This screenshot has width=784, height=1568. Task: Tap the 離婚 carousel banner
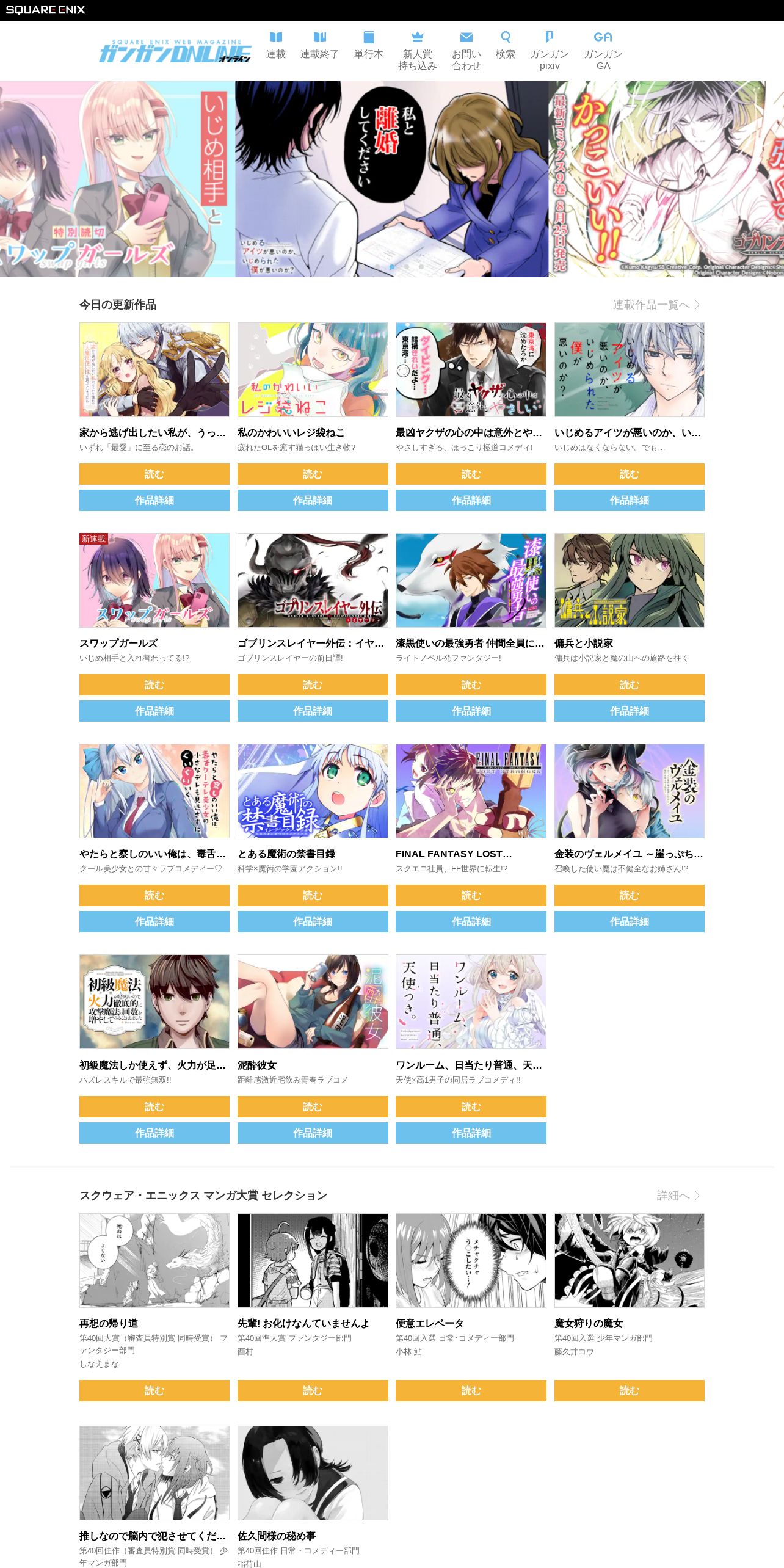392,179
